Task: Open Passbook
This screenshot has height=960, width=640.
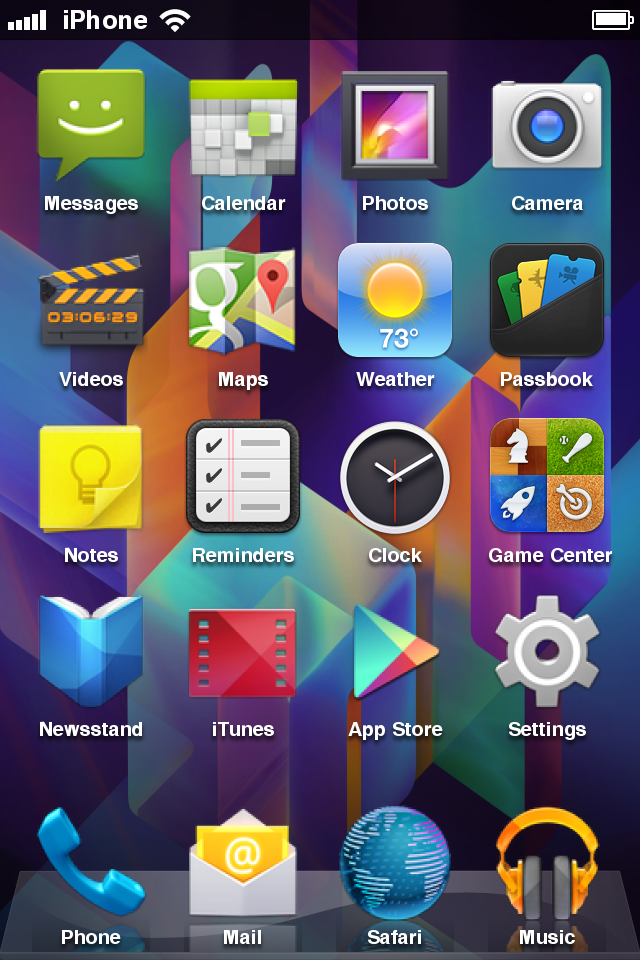Action: pos(547,300)
